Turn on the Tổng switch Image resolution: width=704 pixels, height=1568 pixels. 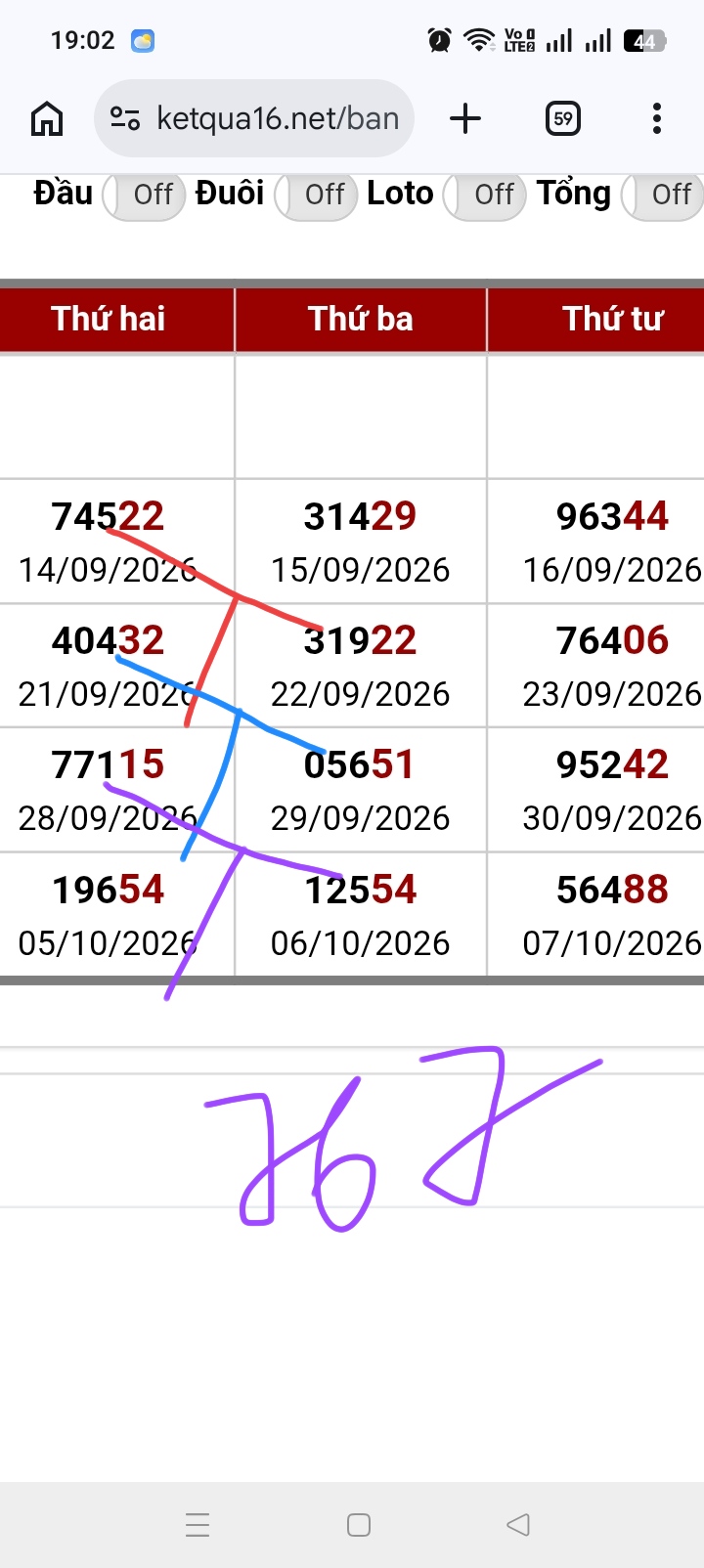pyautogui.click(x=663, y=194)
